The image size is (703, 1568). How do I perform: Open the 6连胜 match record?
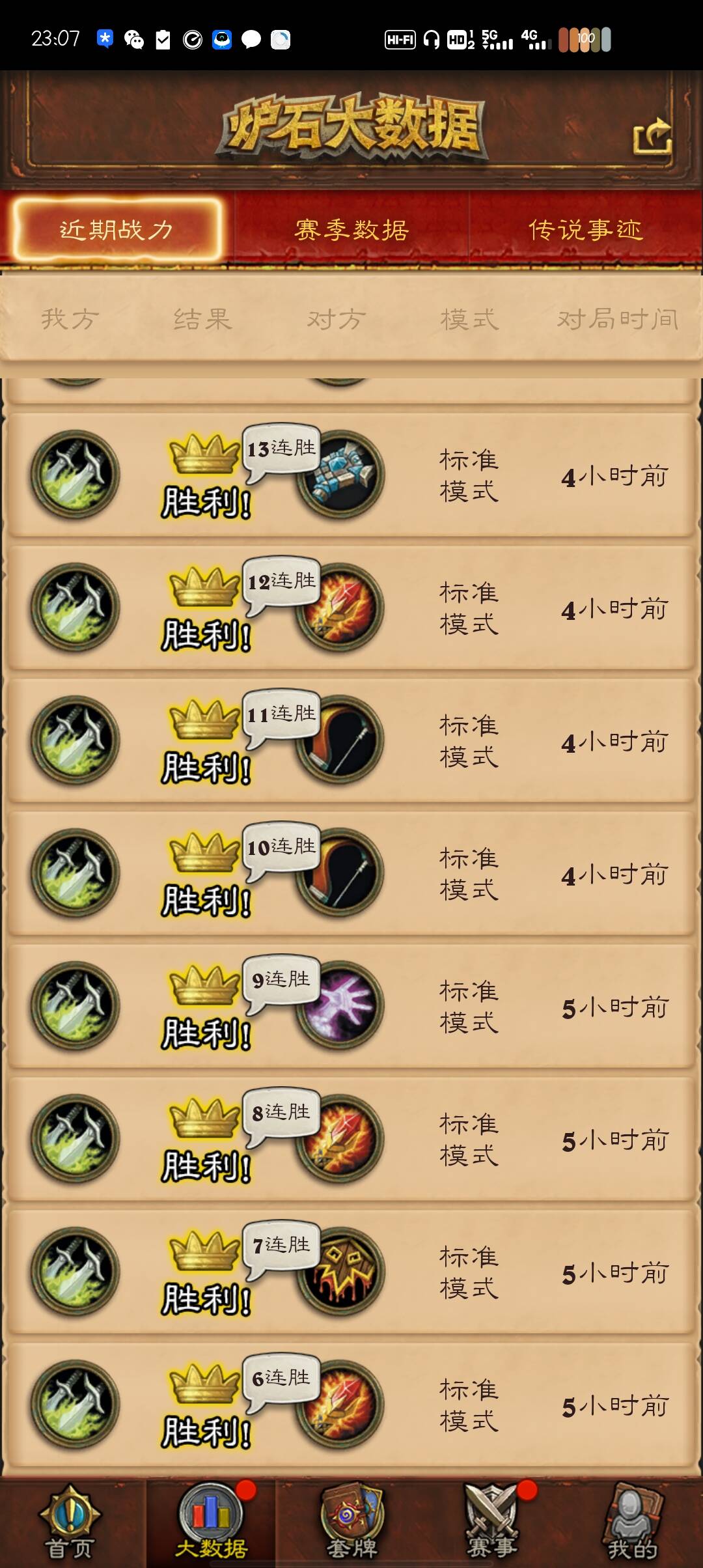351,1405
